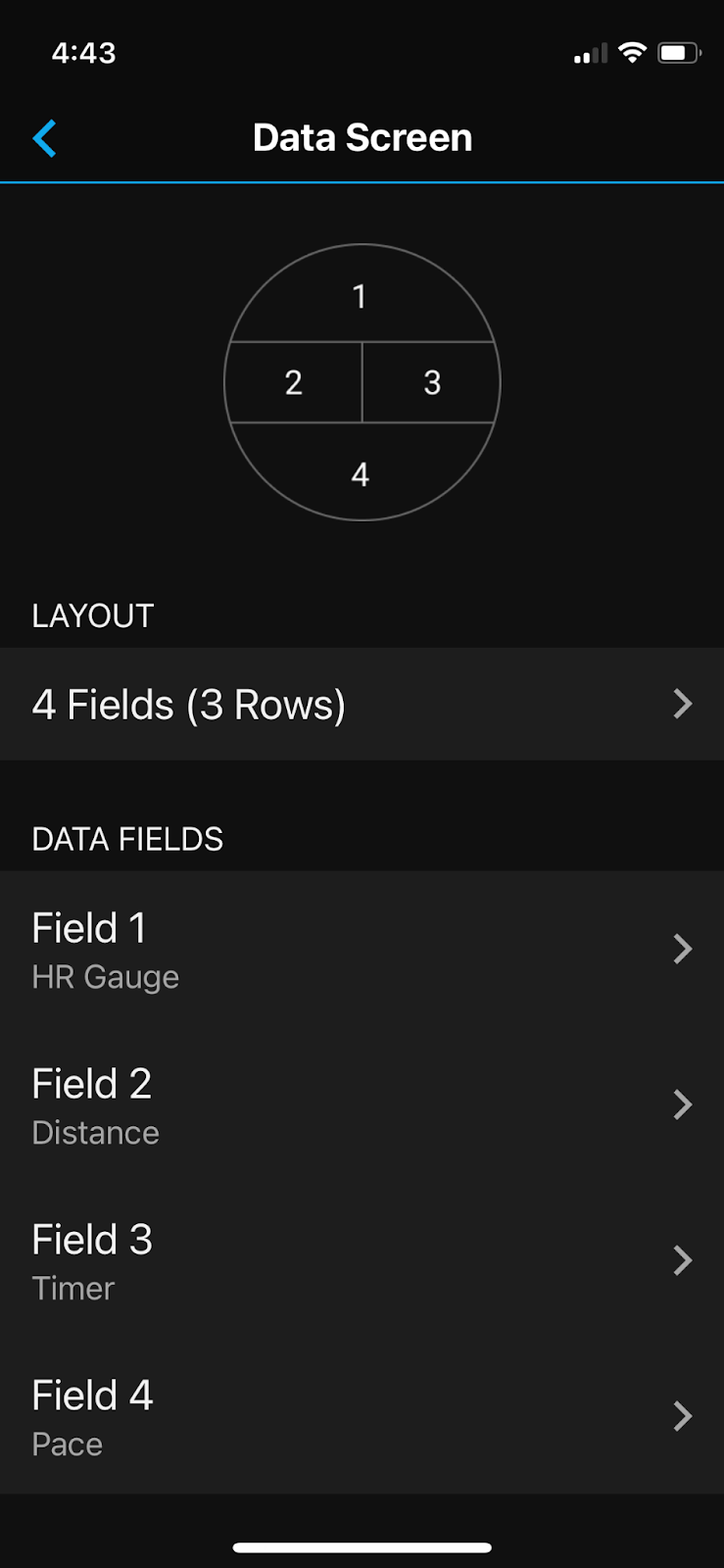The height and width of the screenshot is (1568, 724).
Task: Change the Field 2 Distance data field
Action: [362, 1104]
